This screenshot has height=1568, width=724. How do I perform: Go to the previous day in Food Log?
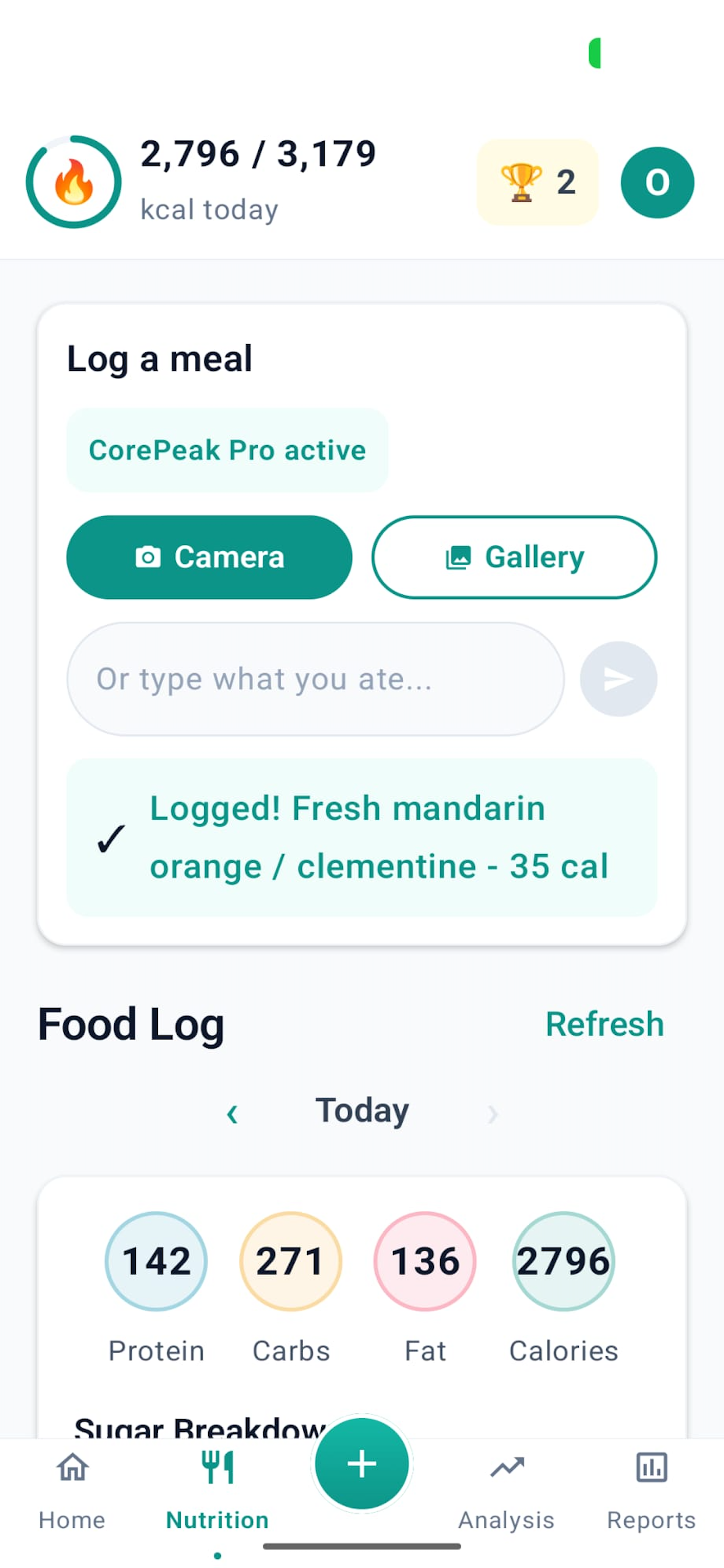232,1112
